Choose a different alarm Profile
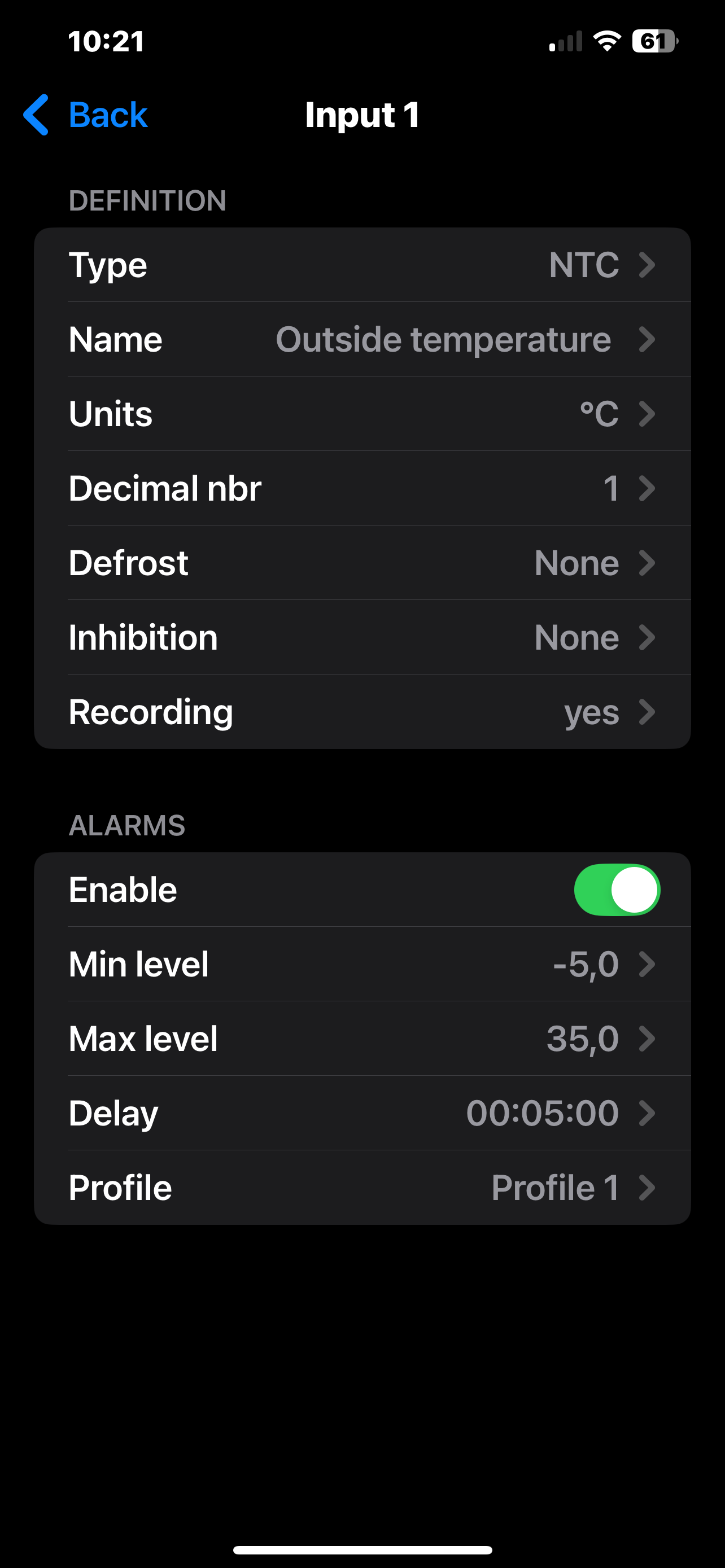 point(362,1188)
